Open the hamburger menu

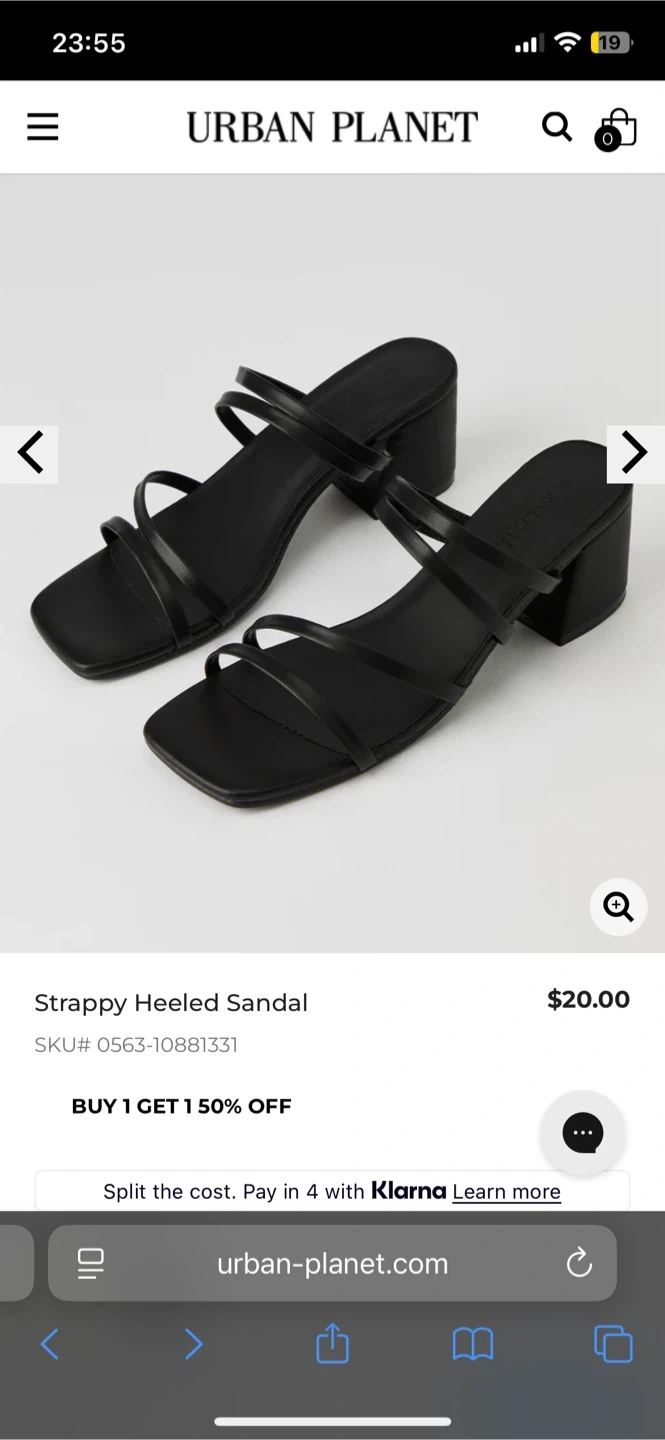pos(42,127)
